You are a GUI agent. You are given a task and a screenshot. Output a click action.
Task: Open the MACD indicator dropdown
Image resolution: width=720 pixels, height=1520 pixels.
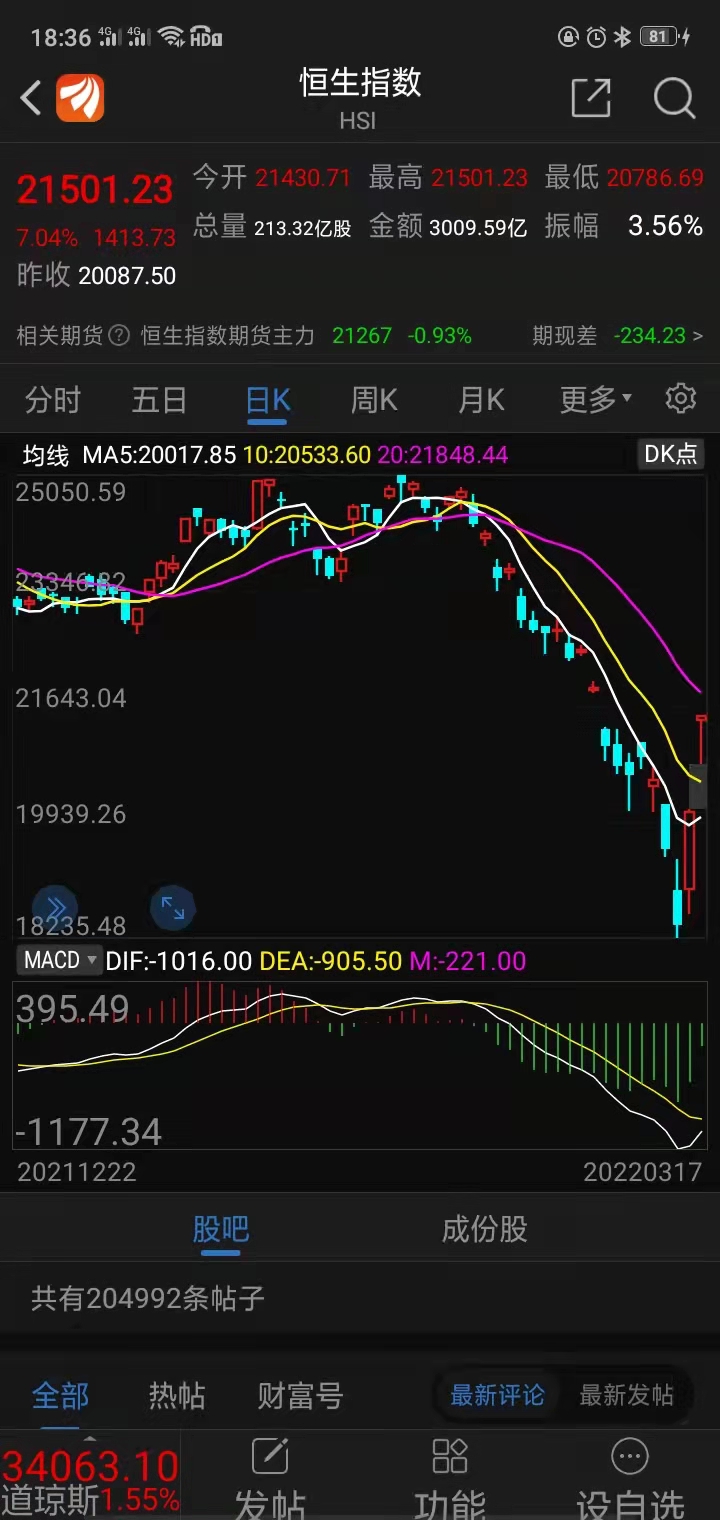[60, 961]
